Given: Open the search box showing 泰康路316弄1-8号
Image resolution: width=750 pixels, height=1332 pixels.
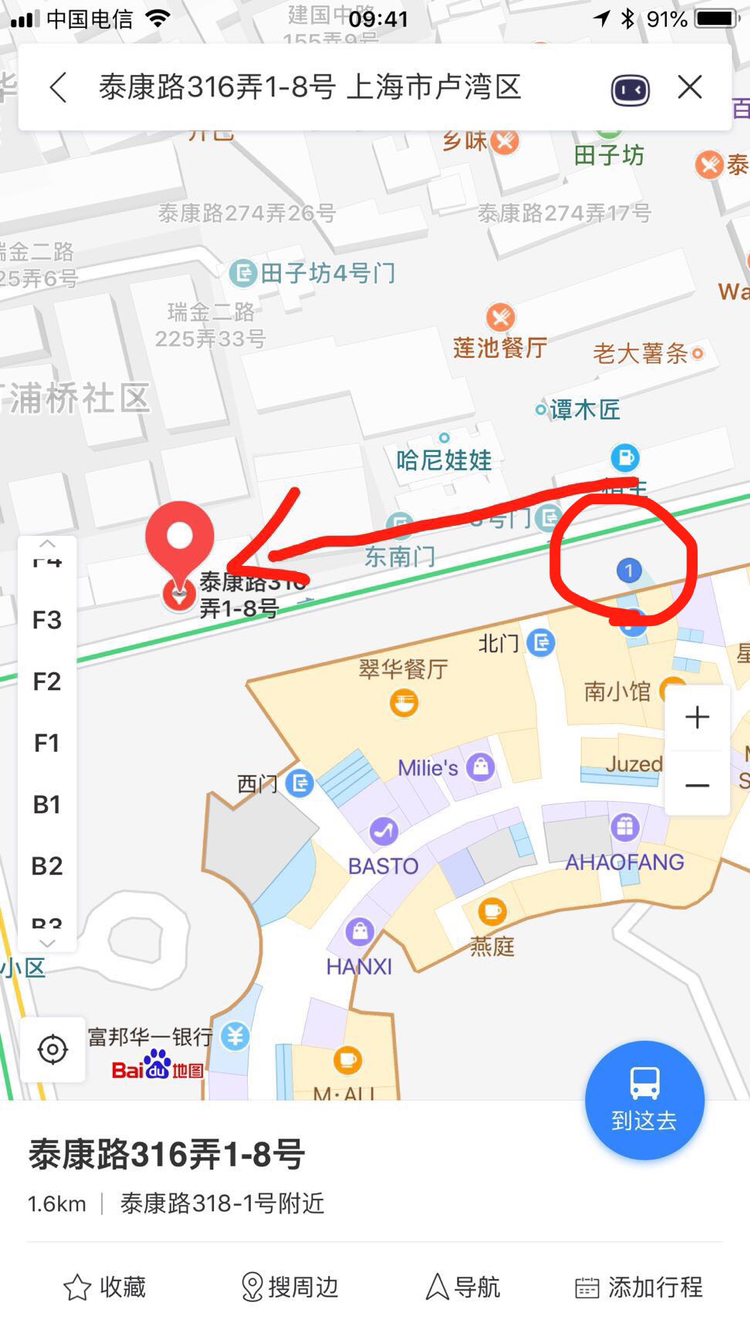Looking at the screenshot, I should point(310,88).
